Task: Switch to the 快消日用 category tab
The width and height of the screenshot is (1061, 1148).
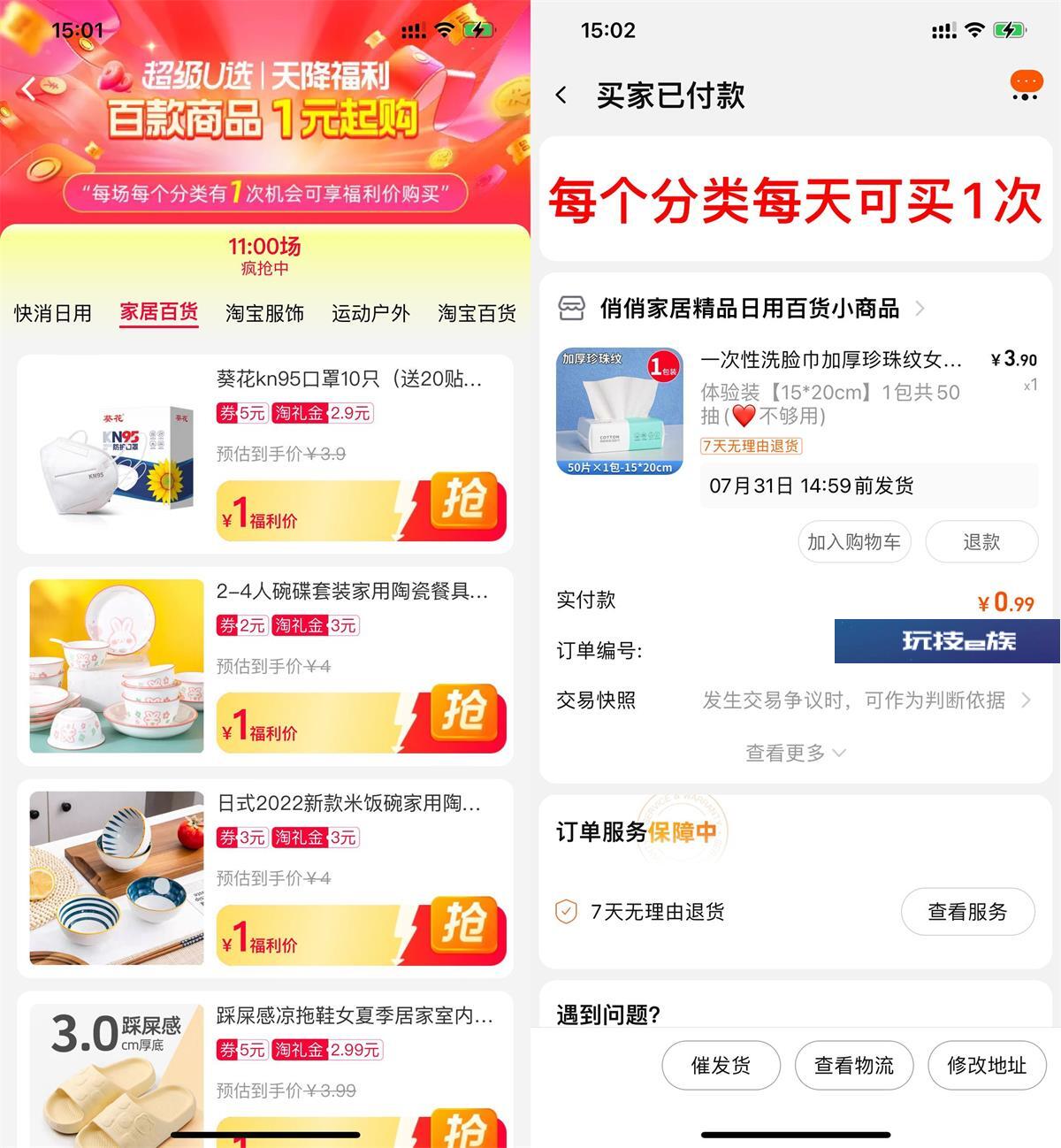Action: tap(53, 313)
